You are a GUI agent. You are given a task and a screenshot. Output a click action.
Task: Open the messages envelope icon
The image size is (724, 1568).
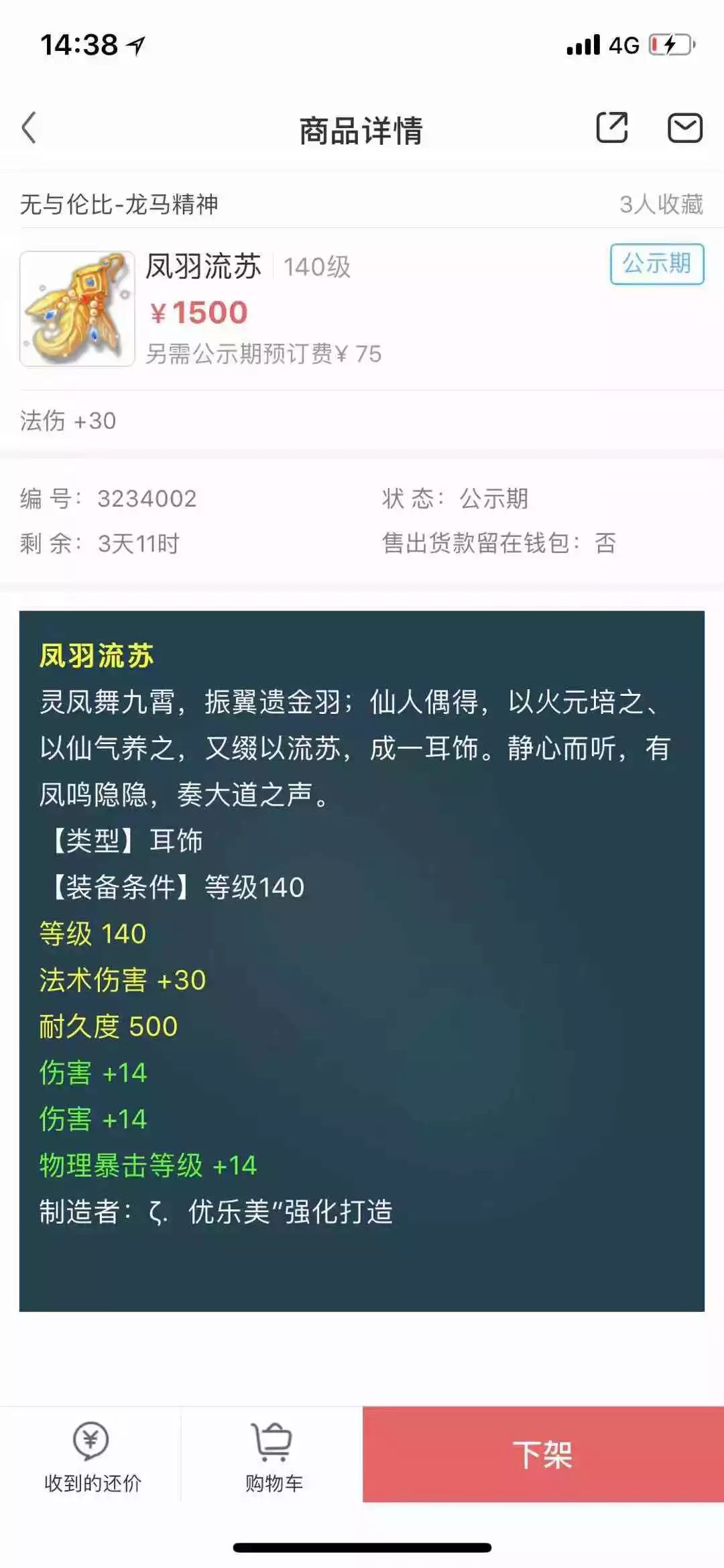(684, 128)
